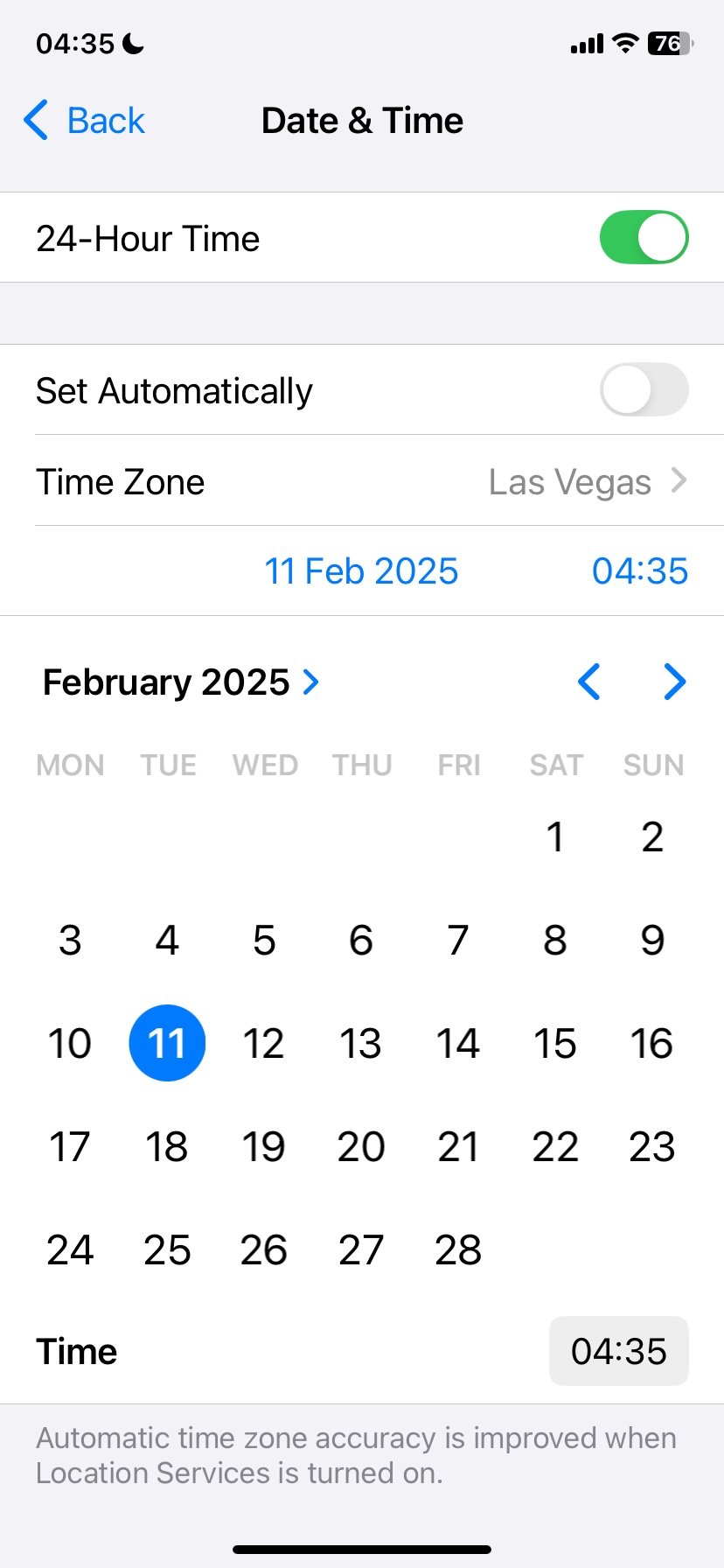
Task: Go to the previous month
Action: (x=589, y=682)
